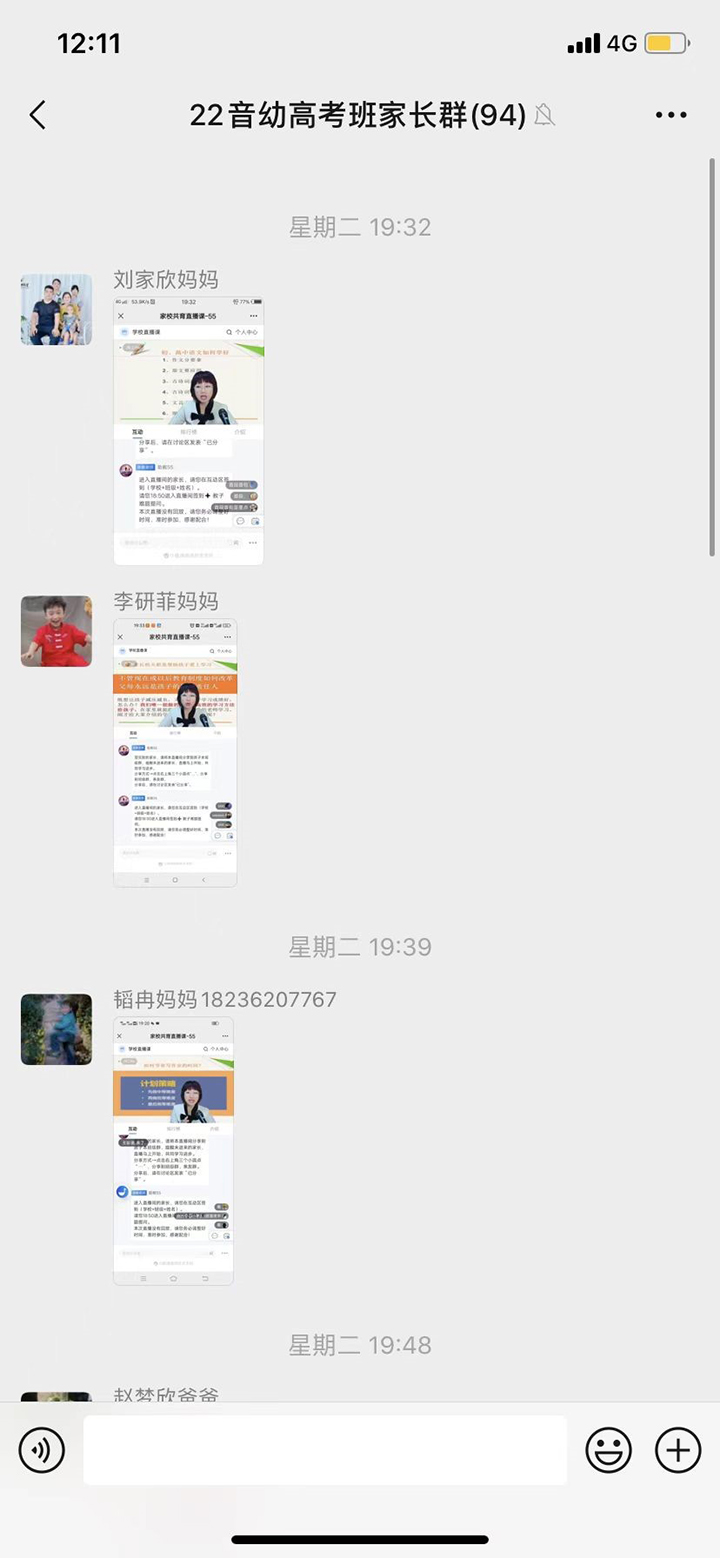Switch to voice message input

42,1450
